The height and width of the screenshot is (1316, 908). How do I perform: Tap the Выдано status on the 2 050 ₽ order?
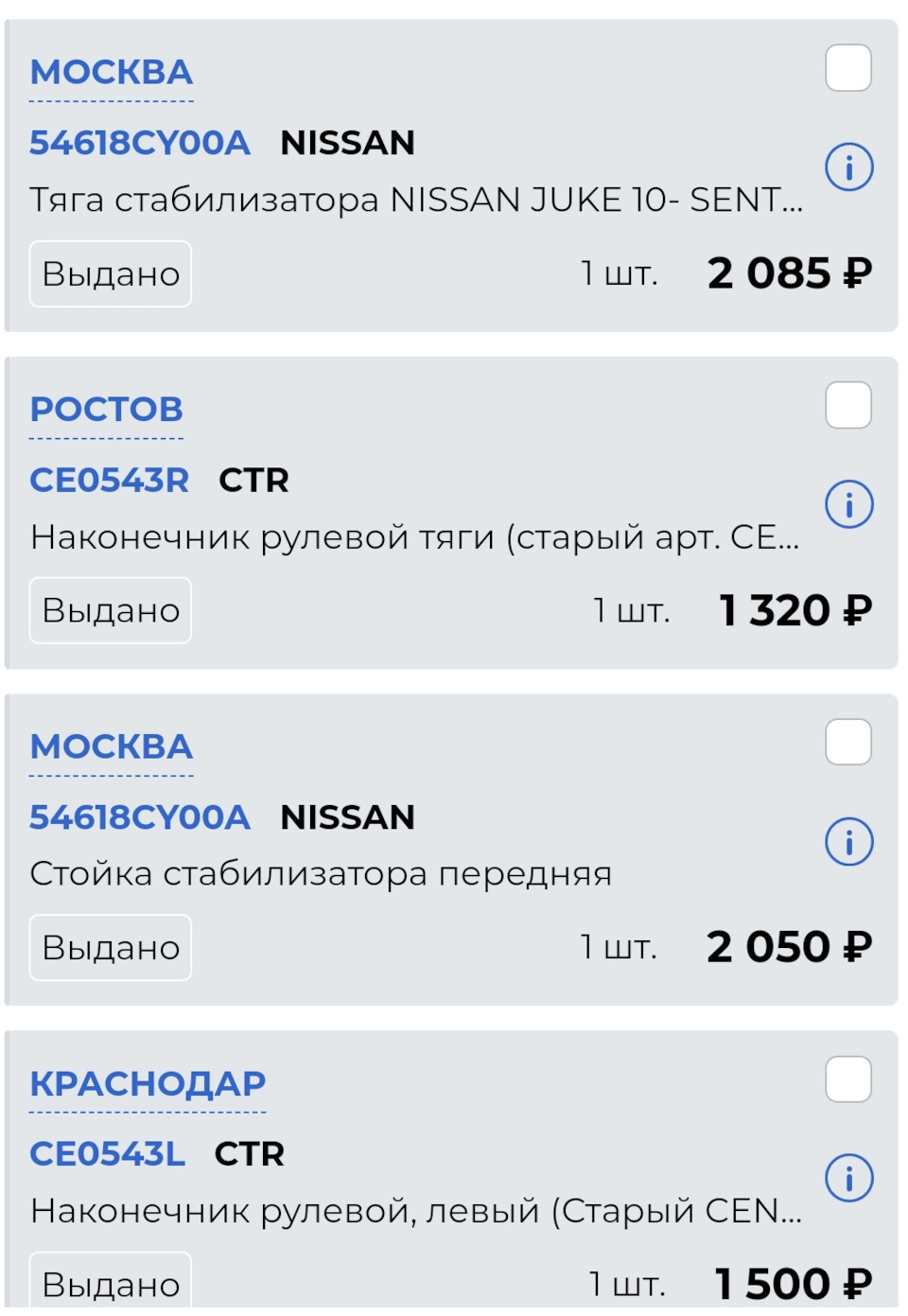tap(111, 947)
